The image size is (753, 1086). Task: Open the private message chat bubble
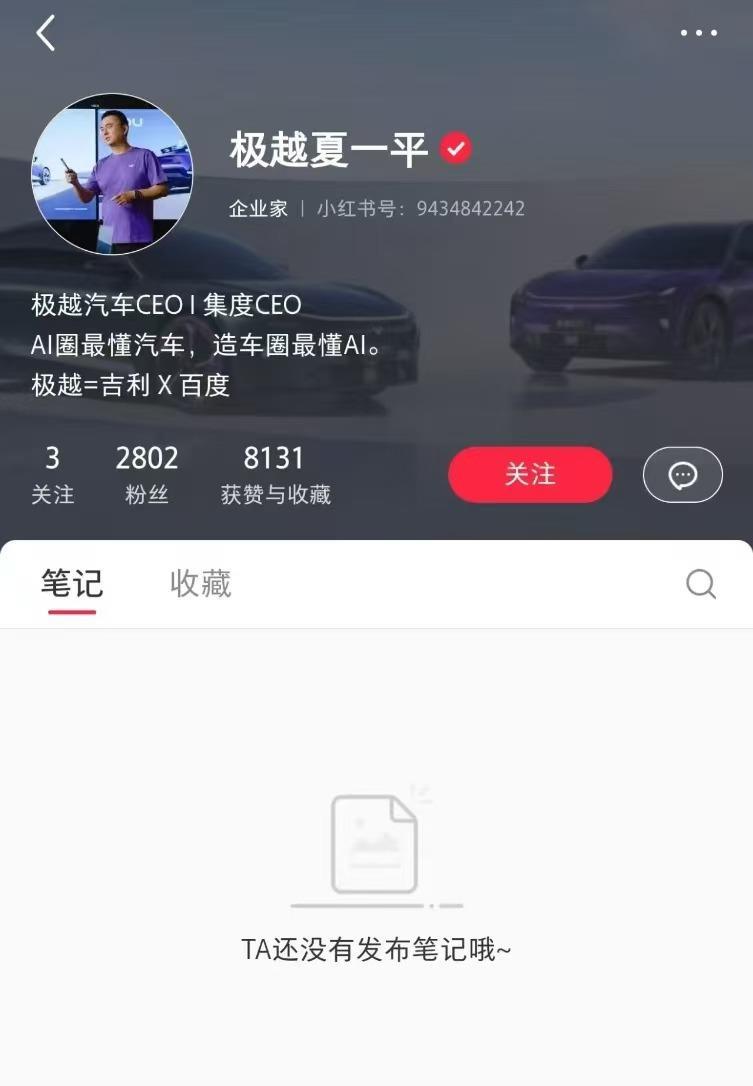click(682, 475)
